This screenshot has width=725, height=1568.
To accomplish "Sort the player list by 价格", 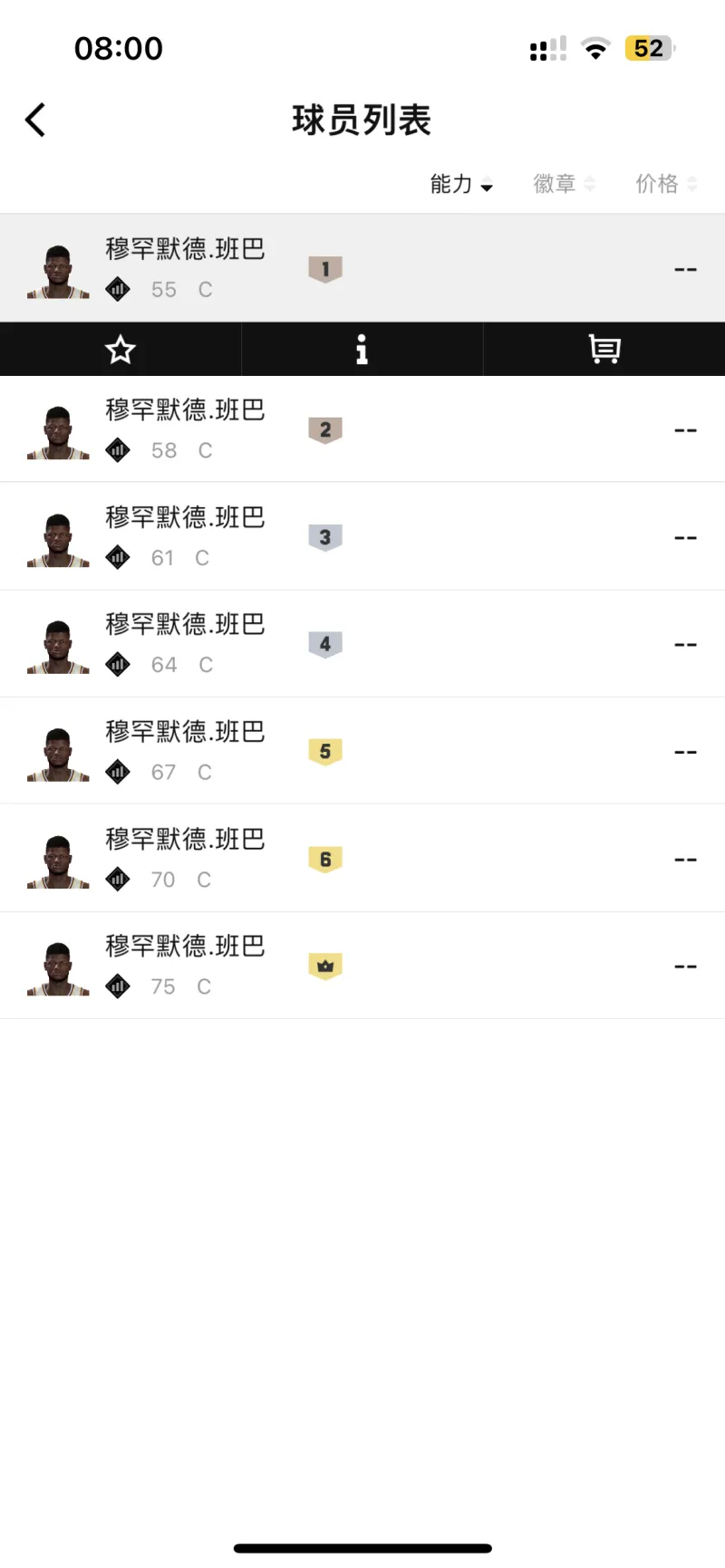I will 665,184.
